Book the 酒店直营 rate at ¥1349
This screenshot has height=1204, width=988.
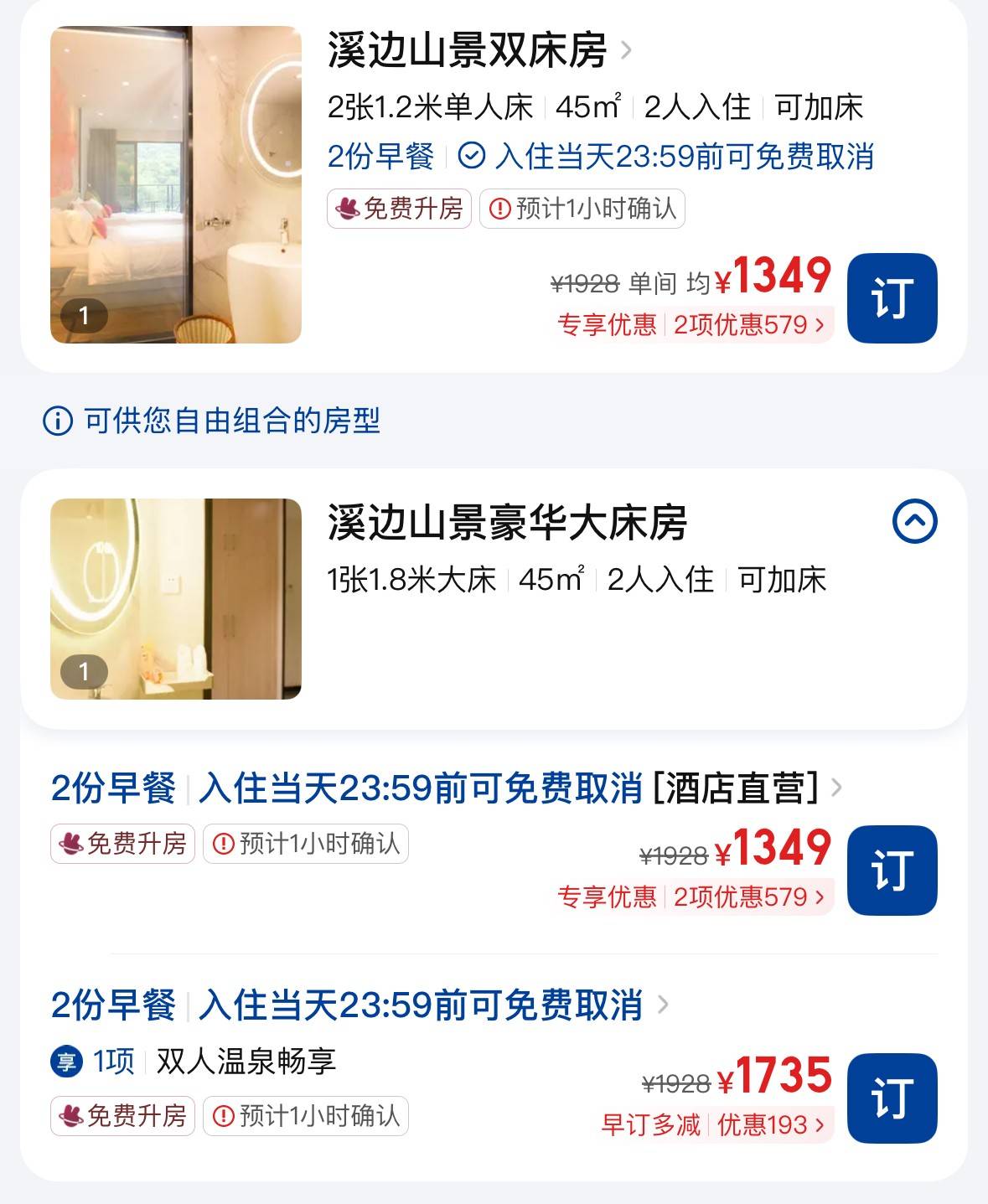tap(892, 871)
